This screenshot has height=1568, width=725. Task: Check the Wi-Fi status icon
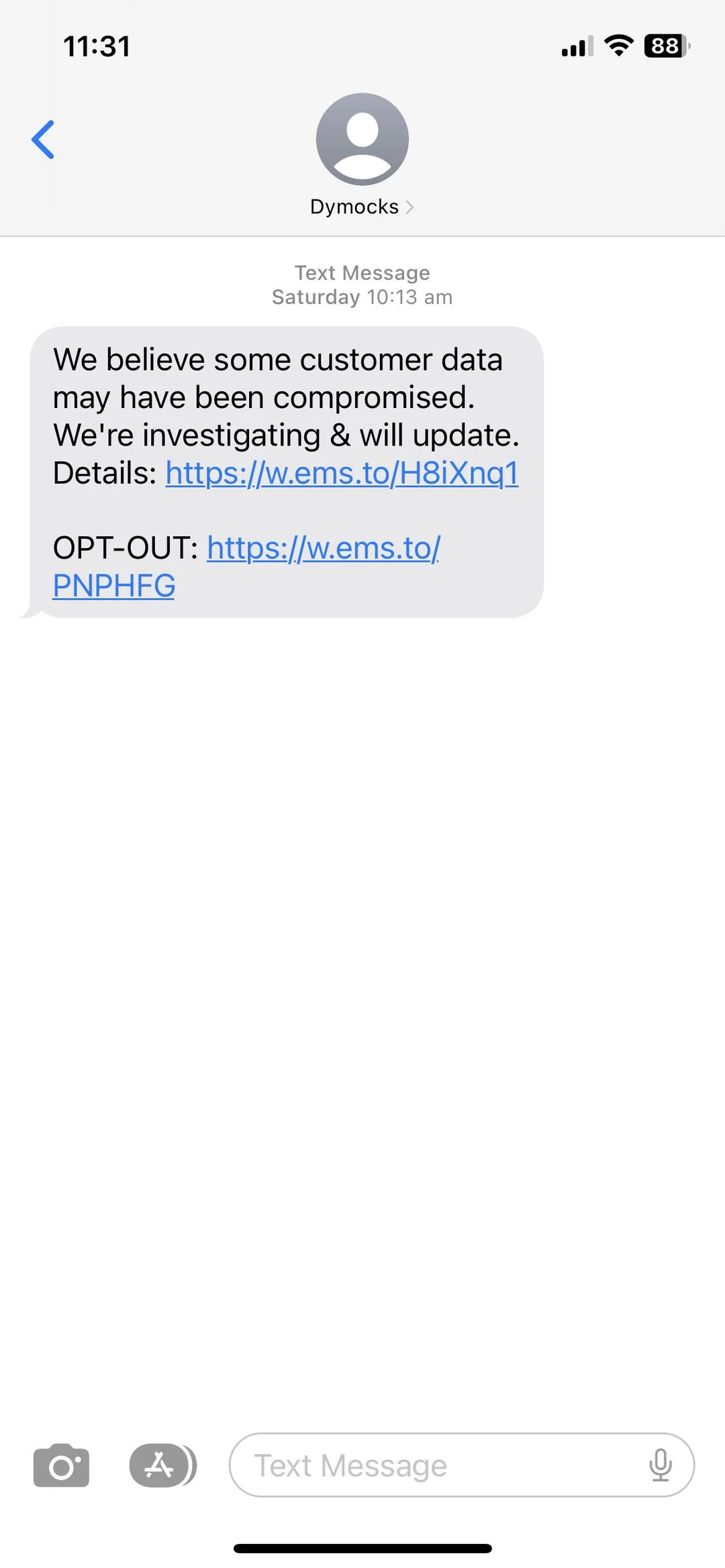click(x=618, y=46)
